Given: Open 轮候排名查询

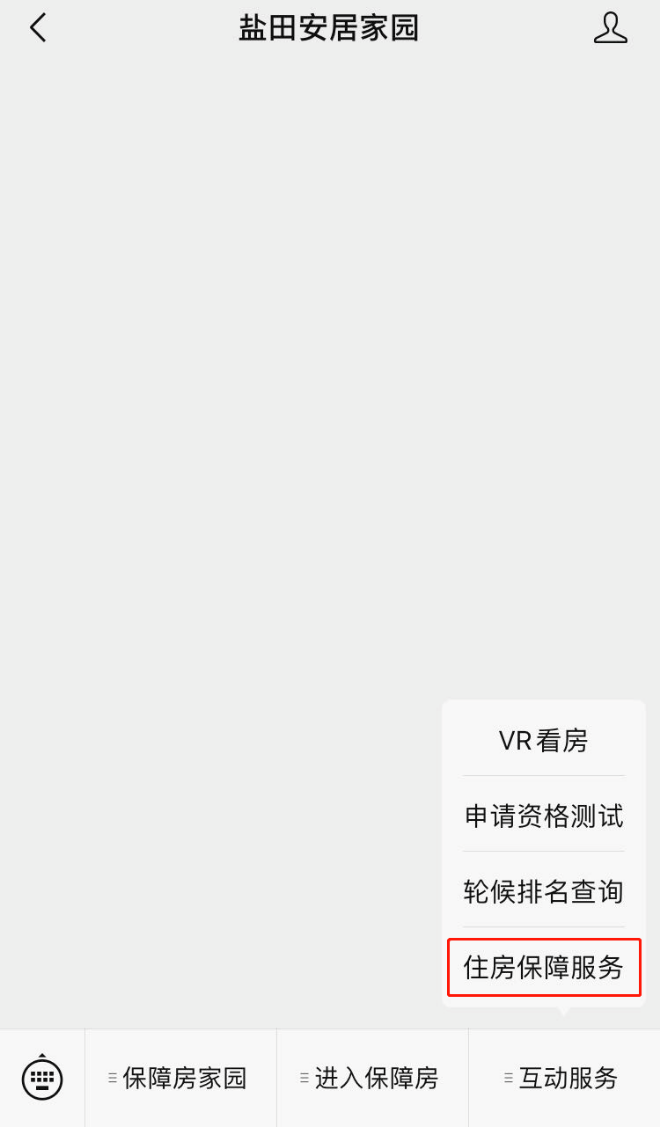Looking at the screenshot, I should [x=543, y=891].
